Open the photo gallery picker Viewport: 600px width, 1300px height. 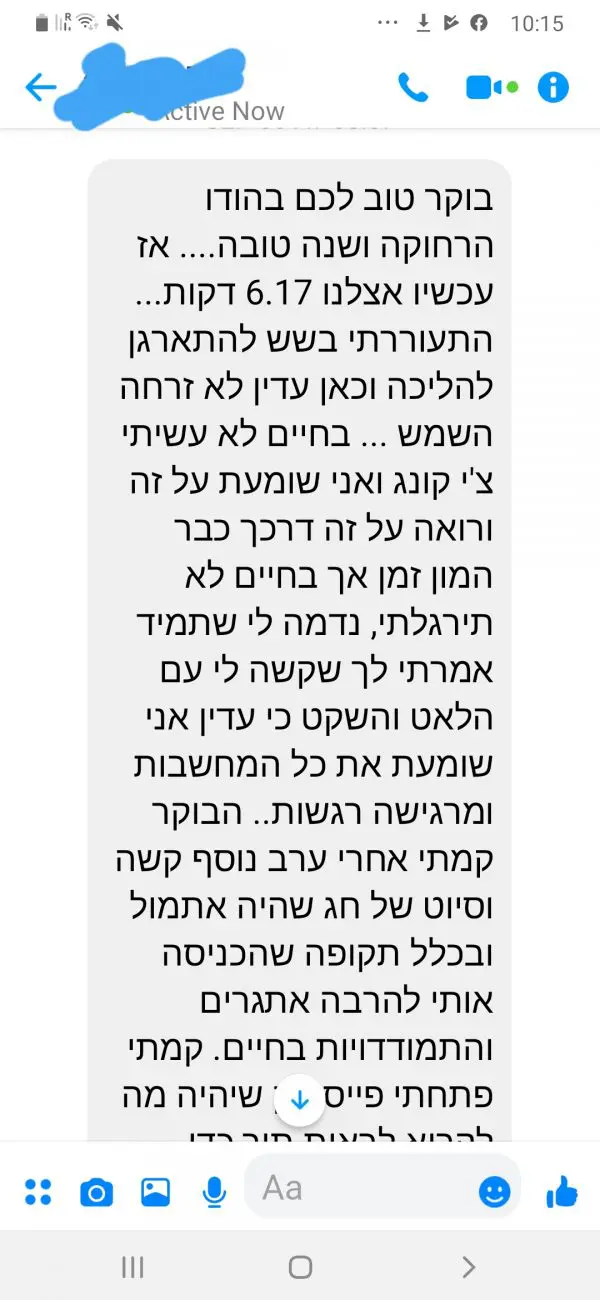pyautogui.click(x=155, y=1191)
